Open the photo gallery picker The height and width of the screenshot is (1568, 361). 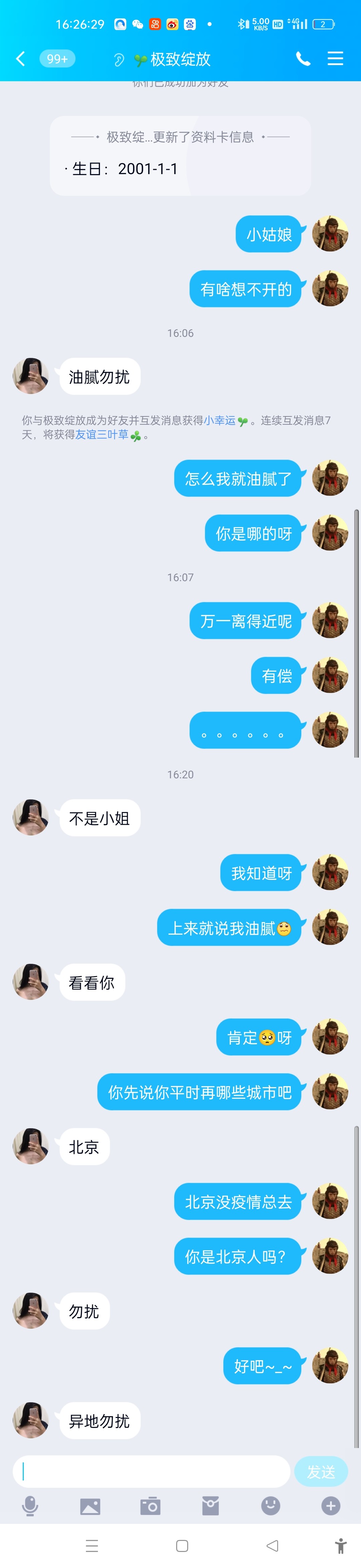(x=90, y=1506)
